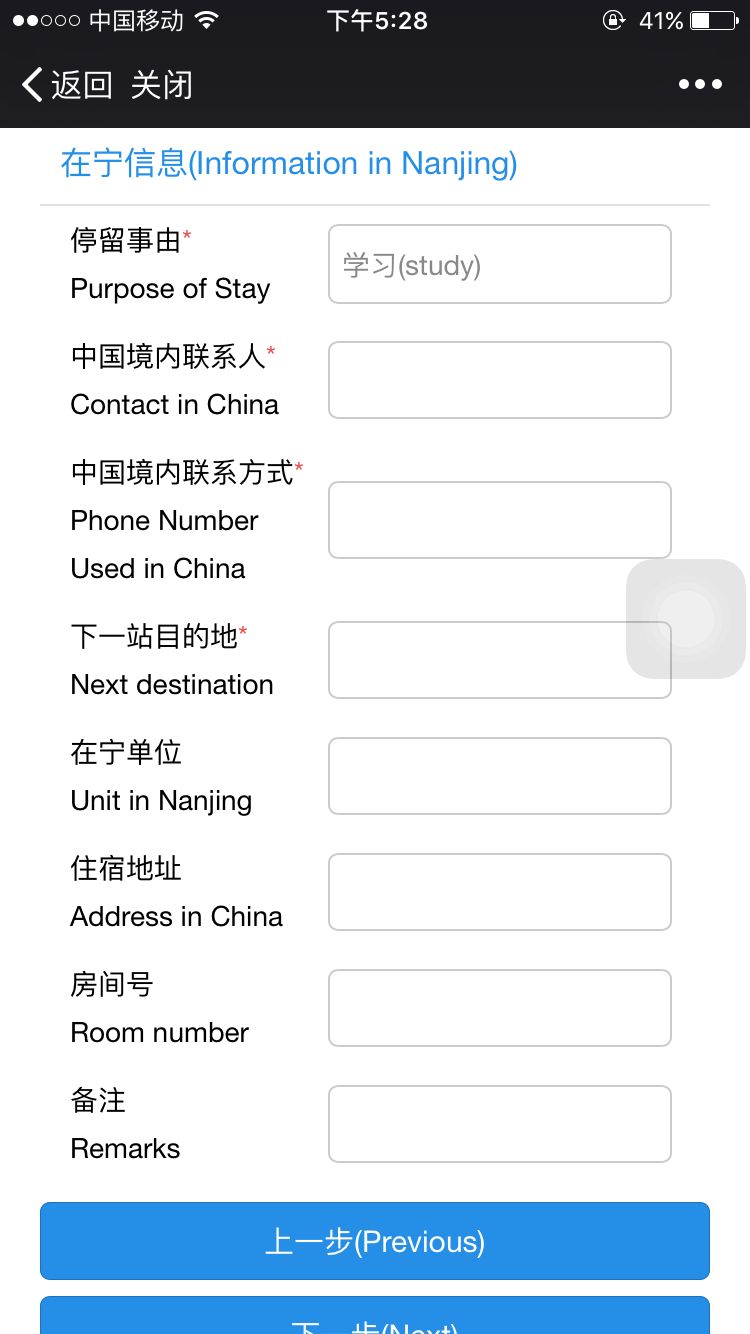The height and width of the screenshot is (1334, 750).
Task: Go to the previous step with 上一步(Previous)
Action: click(x=375, y=1241)
